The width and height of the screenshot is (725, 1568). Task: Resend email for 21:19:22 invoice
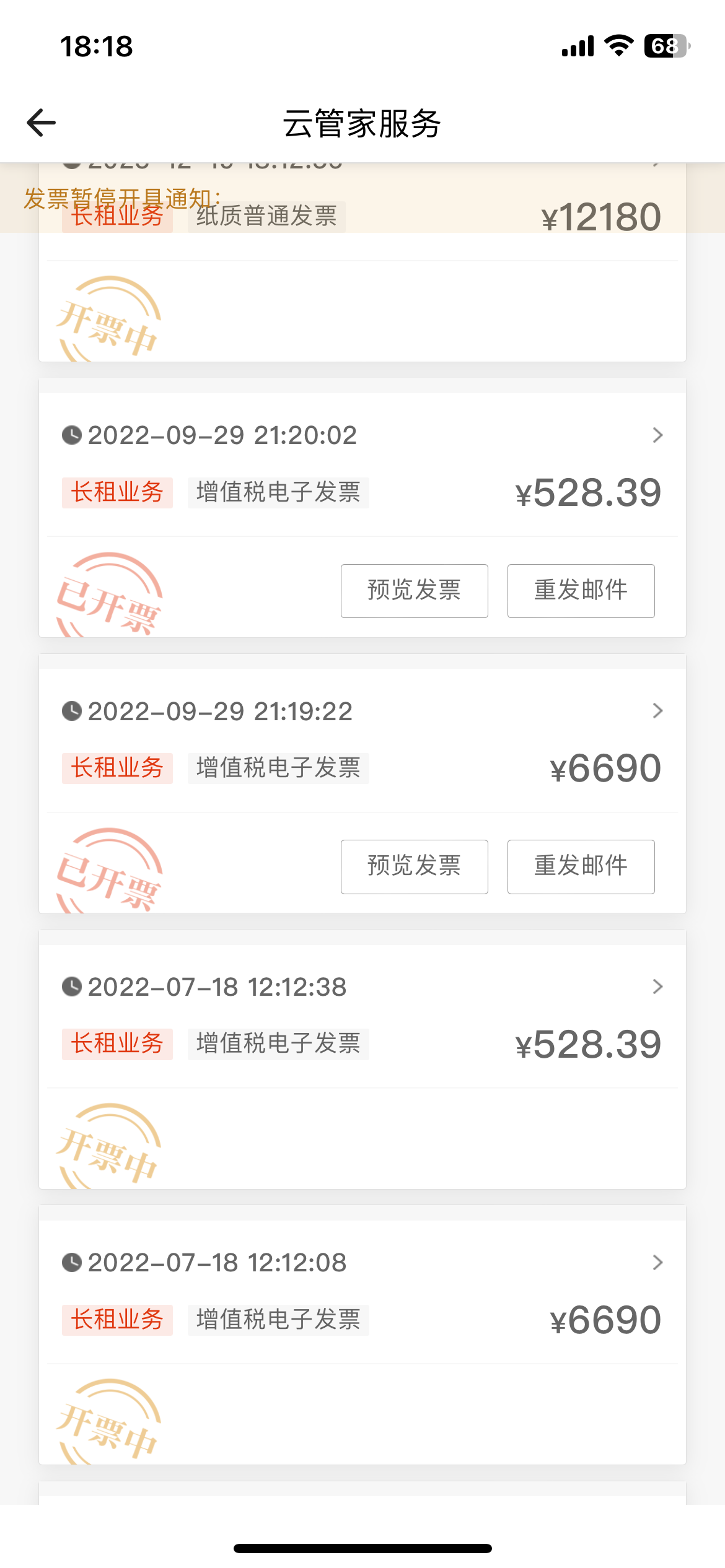(581, 866)
